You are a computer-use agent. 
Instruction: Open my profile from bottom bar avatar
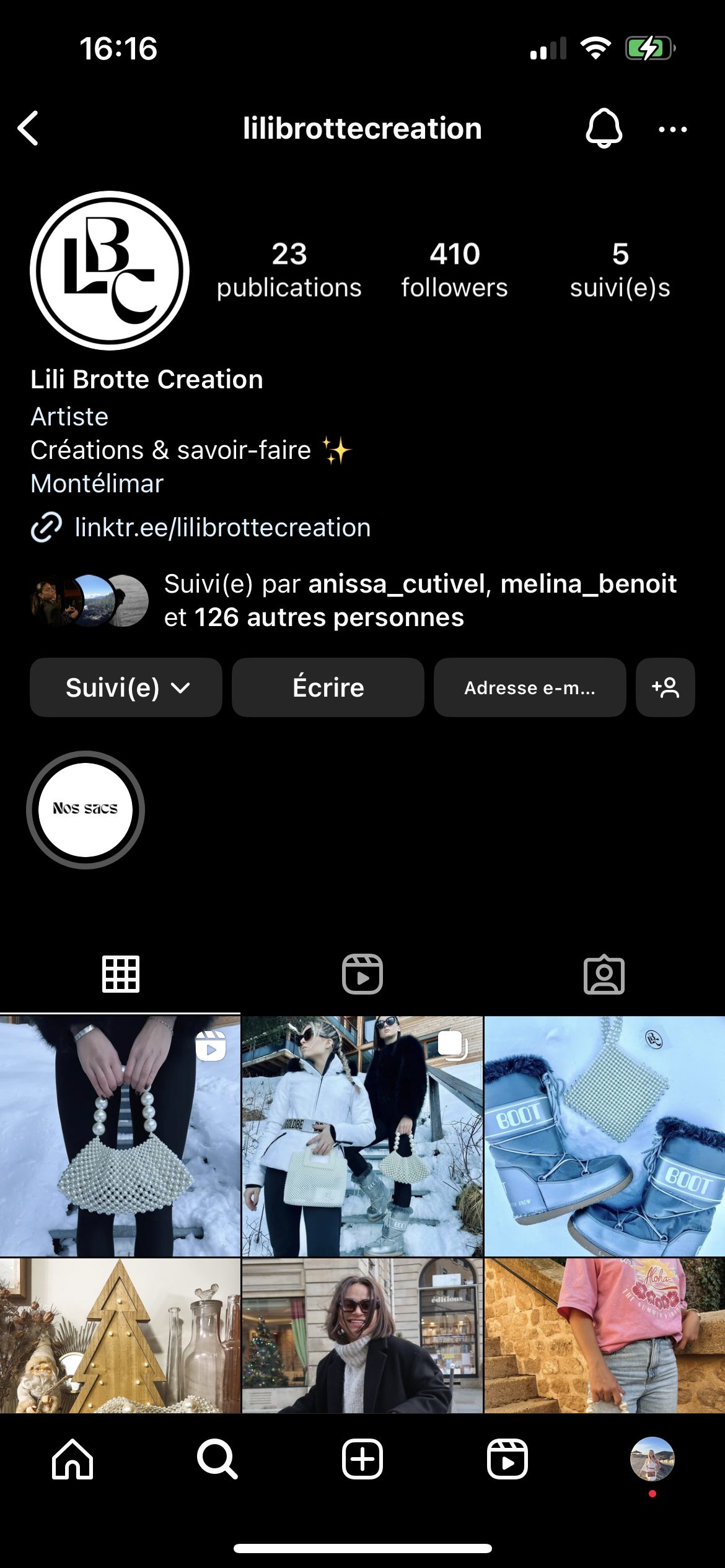pyautogui.click(x=652, y=1459)
